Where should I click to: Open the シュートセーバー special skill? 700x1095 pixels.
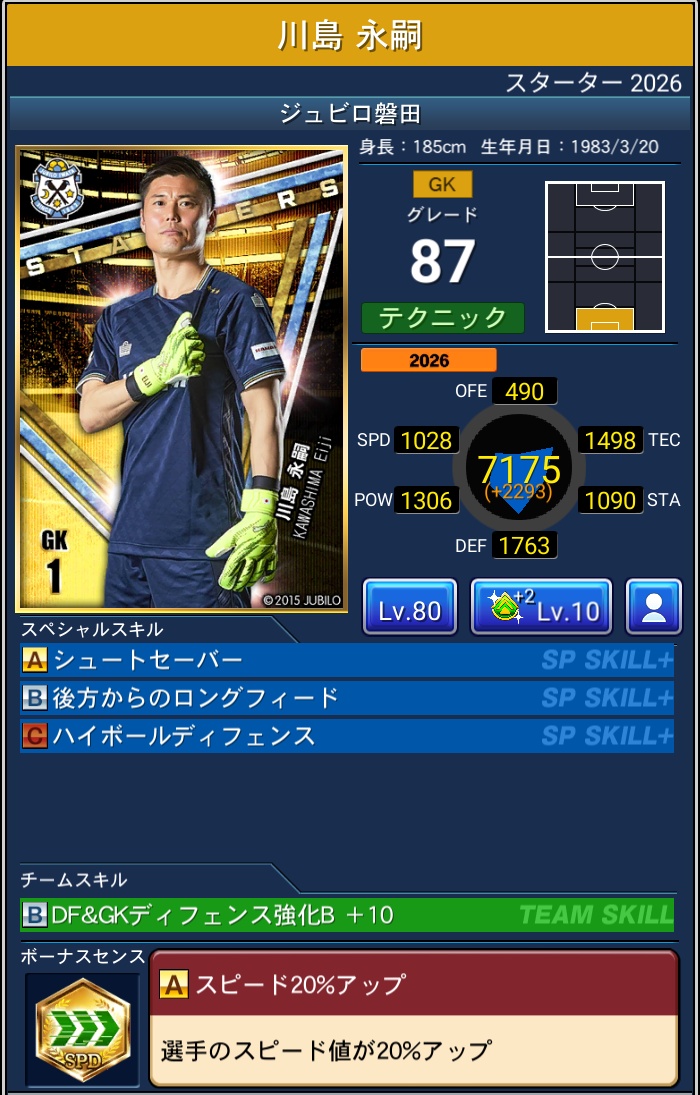click(x=346, y=660)
